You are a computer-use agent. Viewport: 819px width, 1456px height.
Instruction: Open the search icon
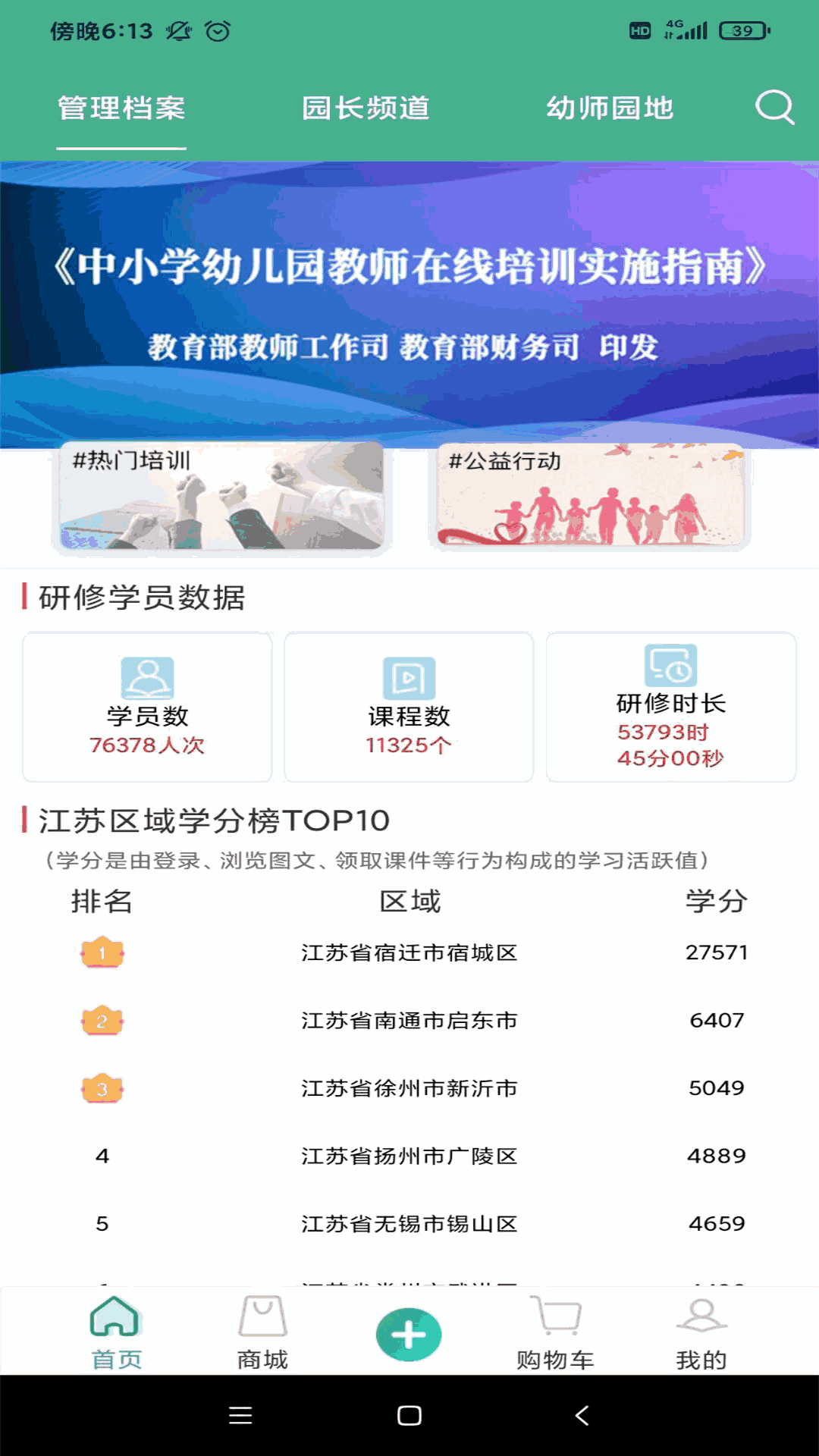pos(774,108)
